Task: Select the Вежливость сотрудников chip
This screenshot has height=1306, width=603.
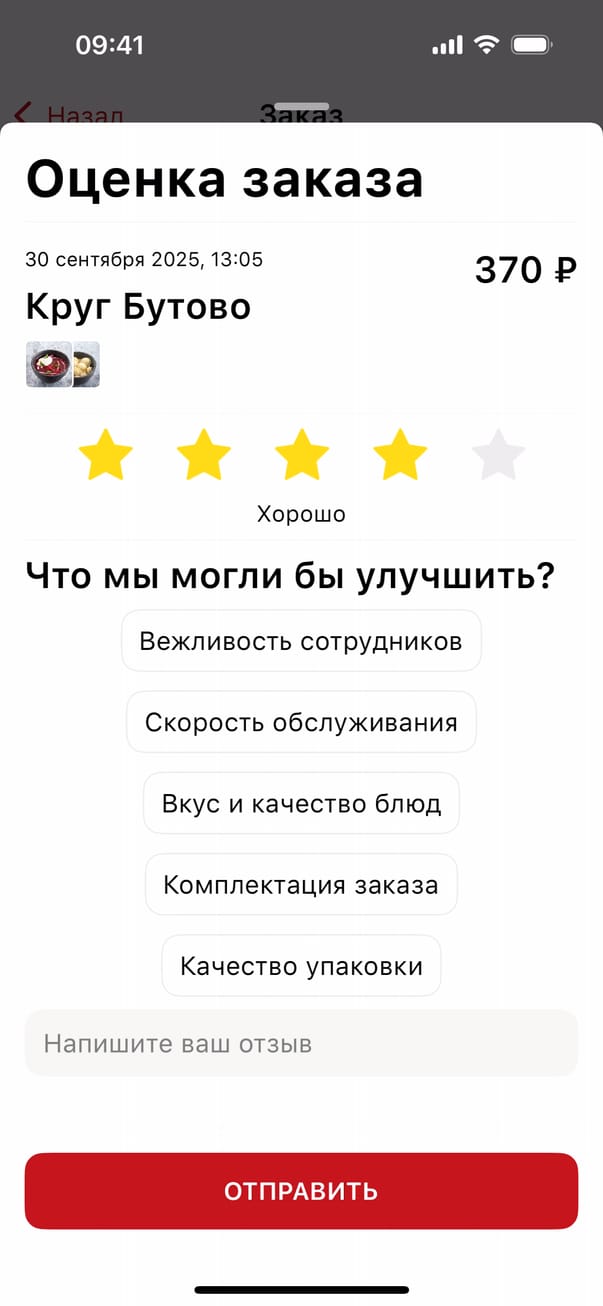Action: click(x=301, y=641)
